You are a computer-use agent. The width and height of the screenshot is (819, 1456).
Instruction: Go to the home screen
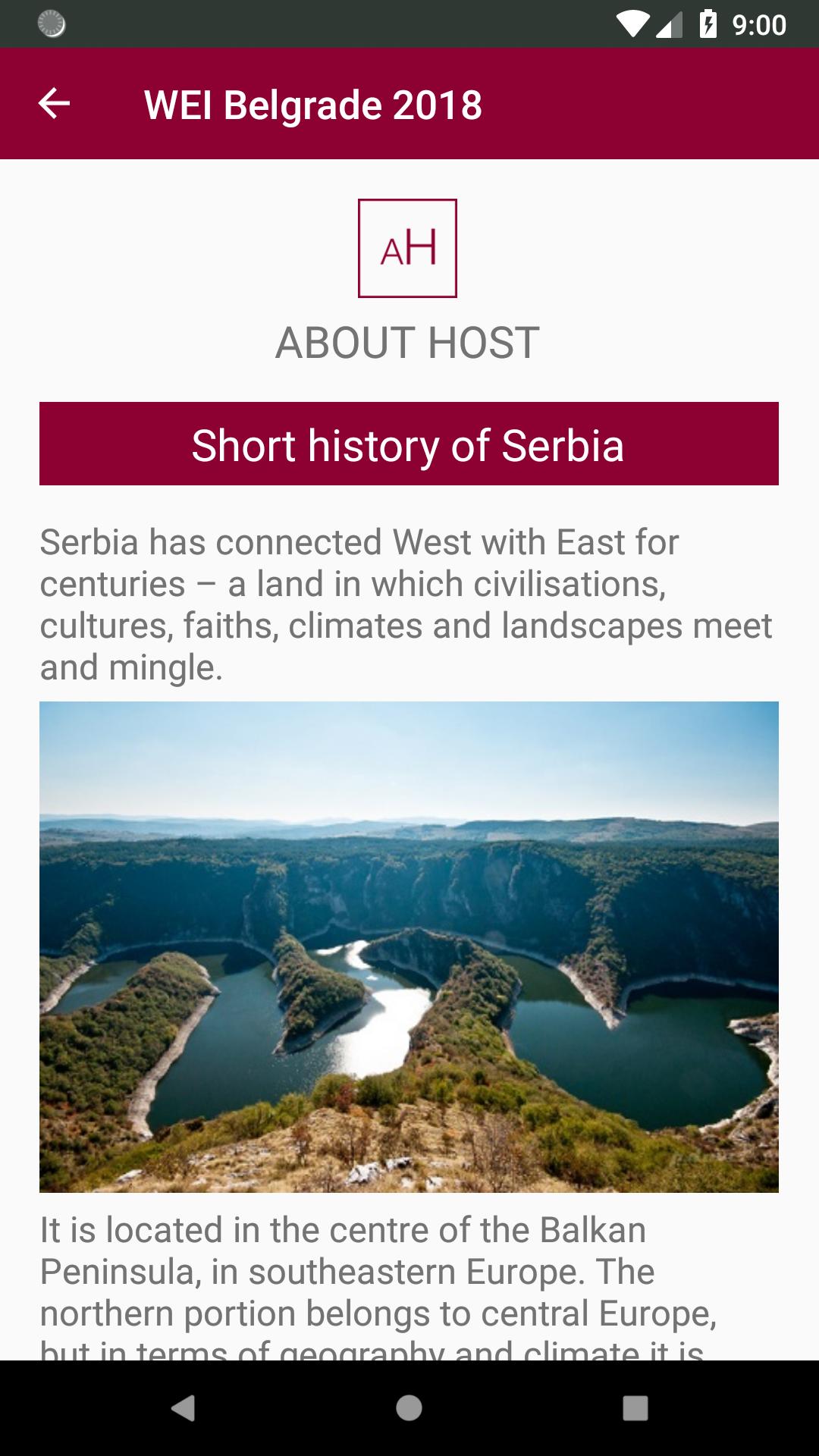point(409,1408)
